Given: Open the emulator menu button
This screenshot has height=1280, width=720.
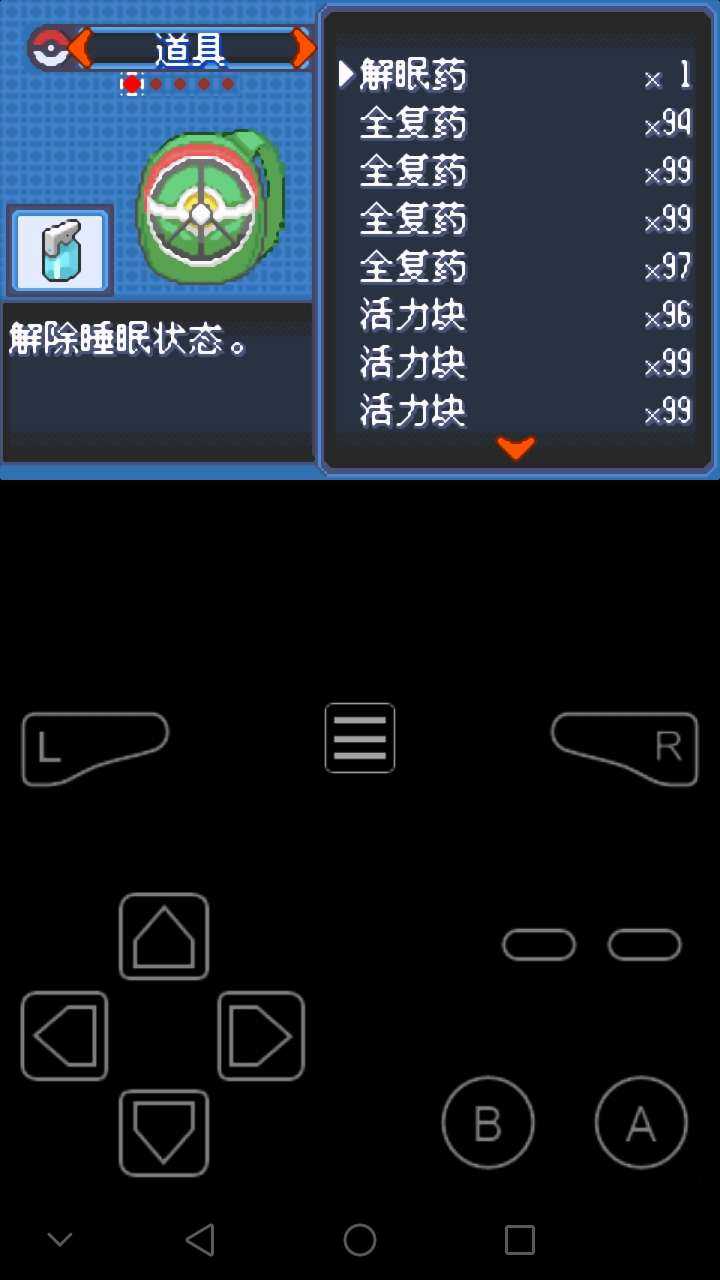Looking at the screenshot, I should (360, 738).
